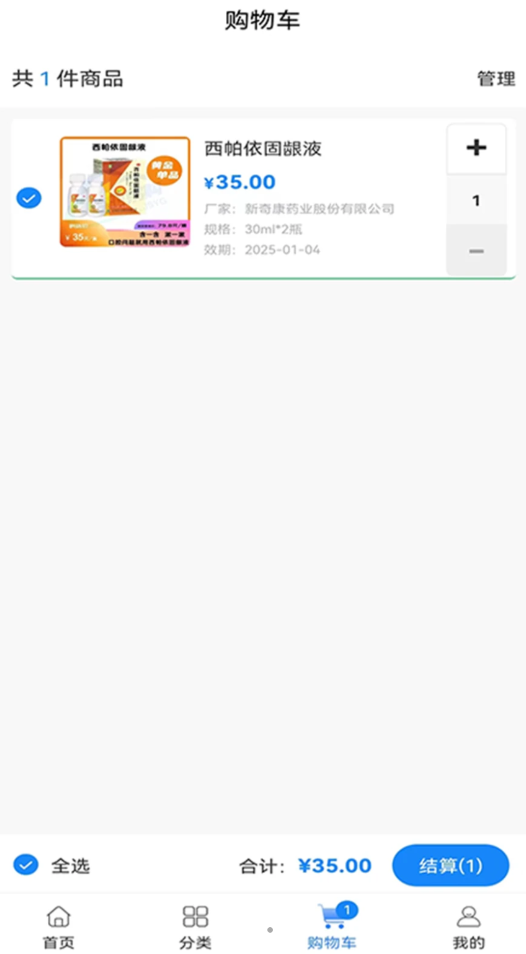Open the 西帕依固龈液 product image

click(x=125, y=192)
